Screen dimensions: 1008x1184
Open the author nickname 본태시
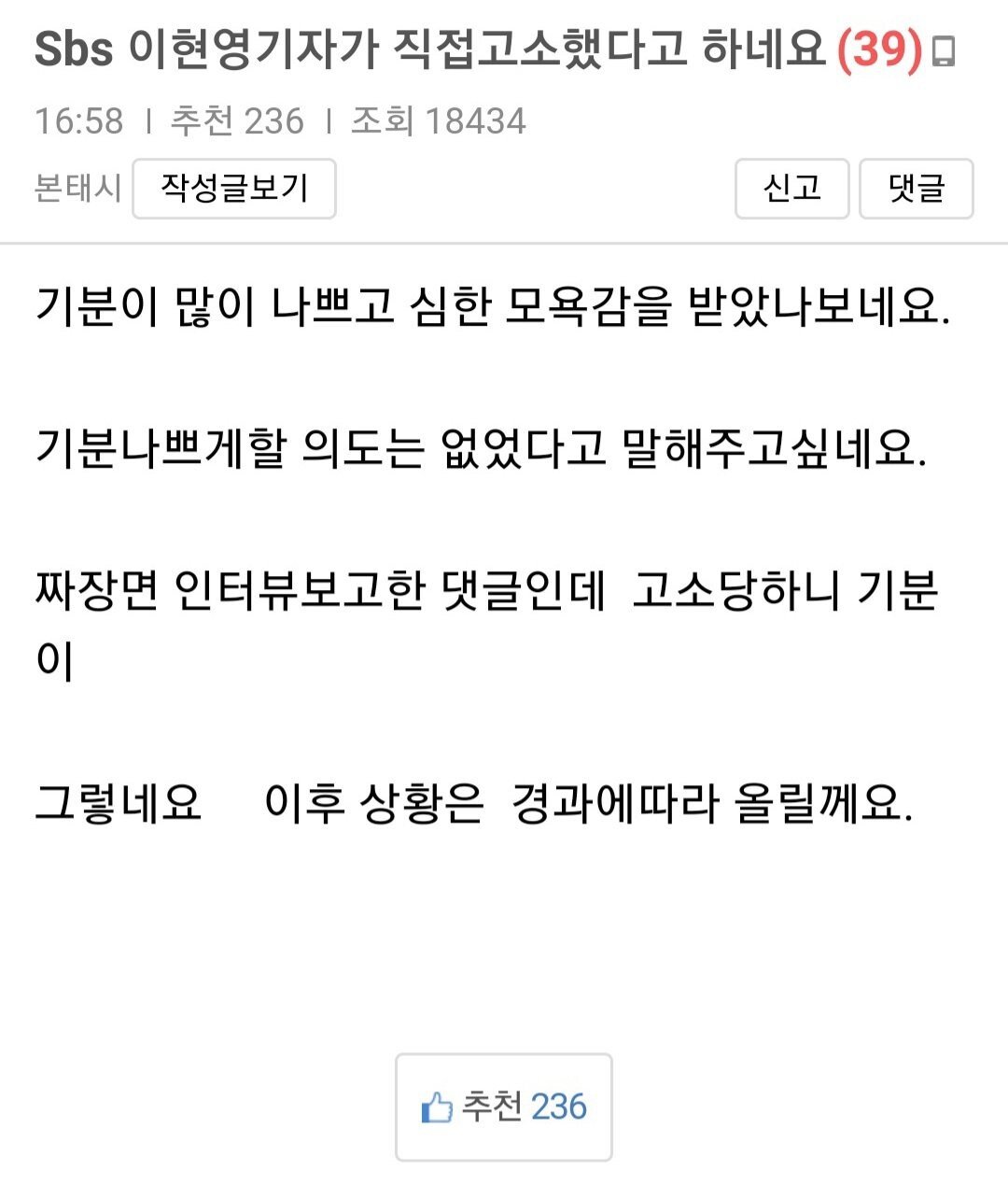pyautogui.click(x=77, y=189)
